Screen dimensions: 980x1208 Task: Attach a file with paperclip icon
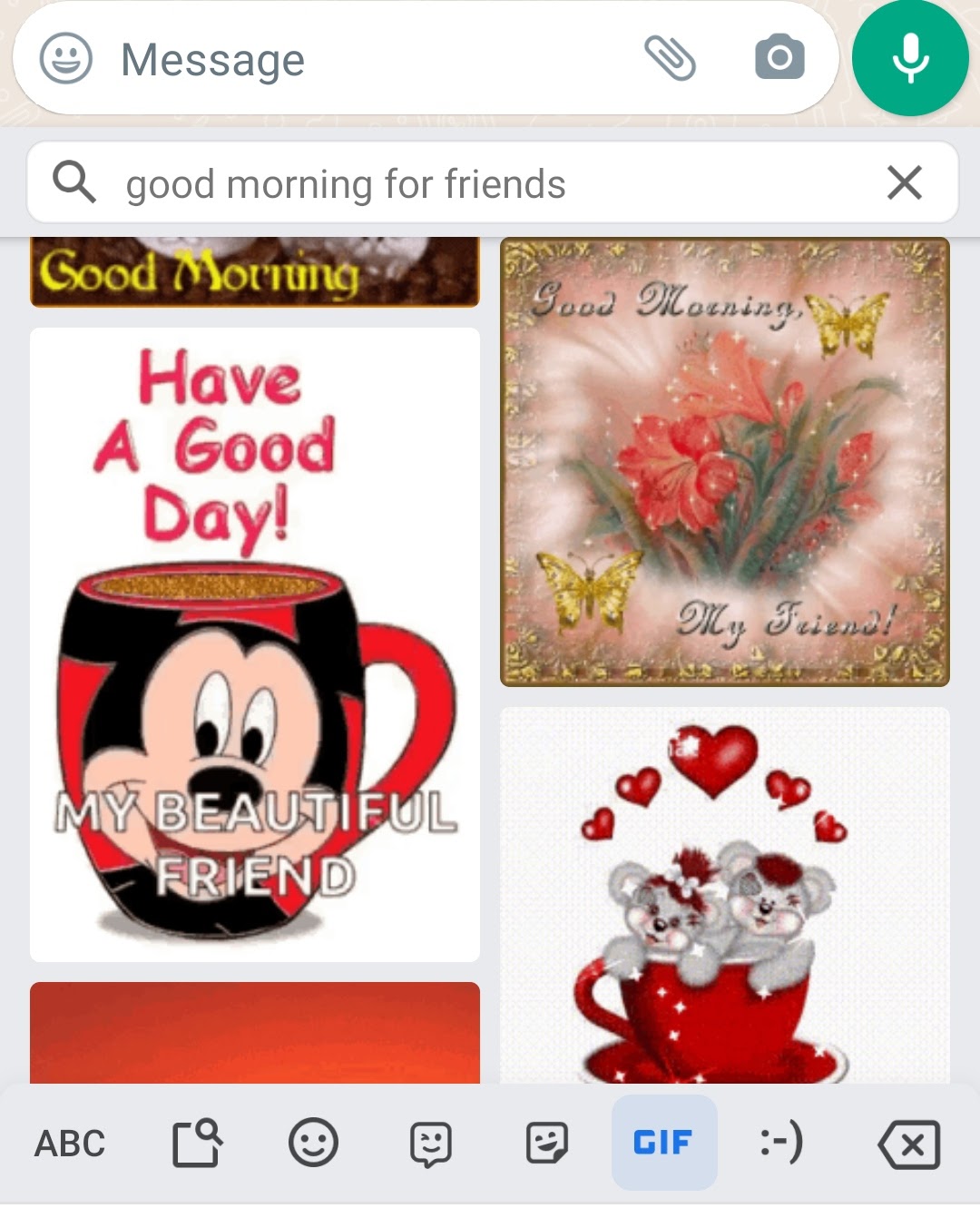coord(670,58)
